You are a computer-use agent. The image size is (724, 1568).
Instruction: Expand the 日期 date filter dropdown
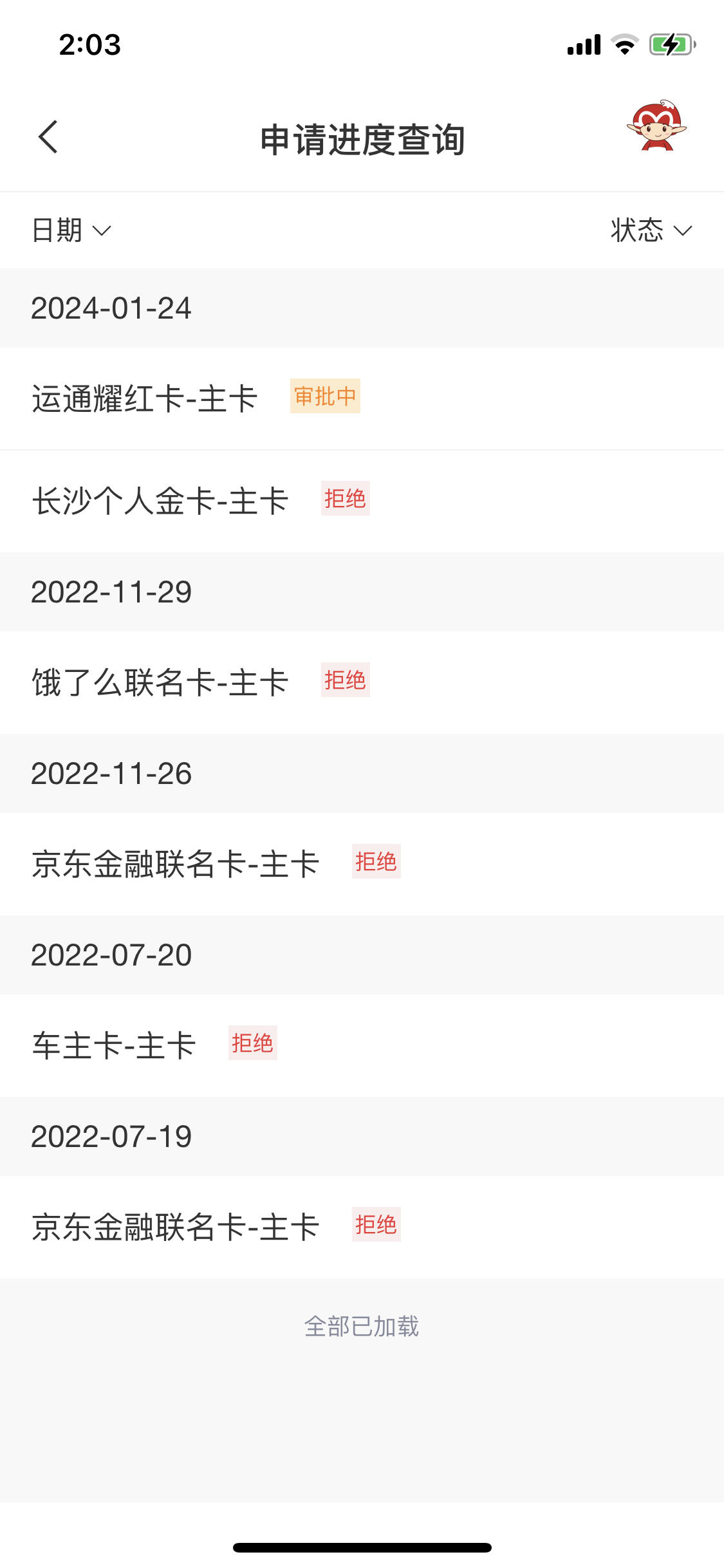71,230
